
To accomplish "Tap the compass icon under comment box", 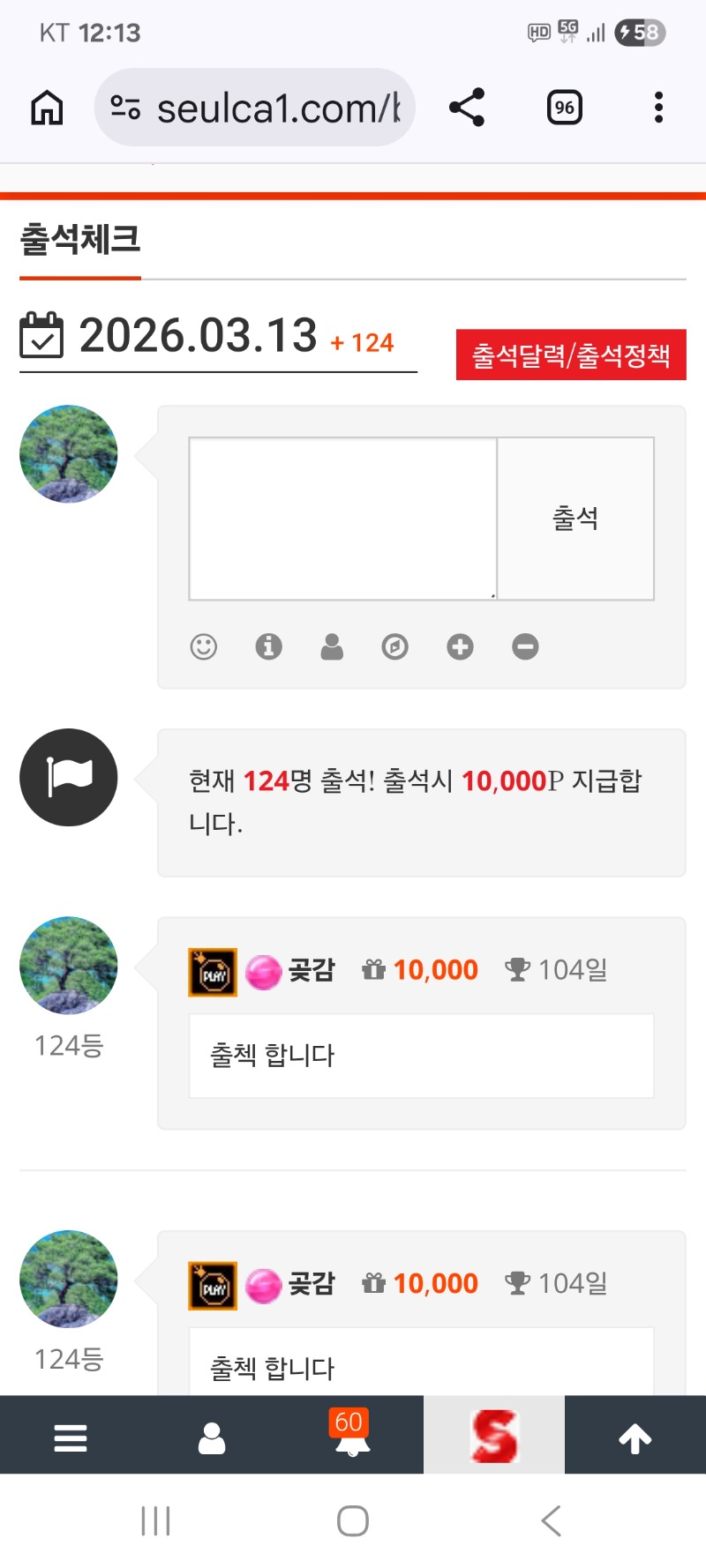I will [x=394, y=647].
